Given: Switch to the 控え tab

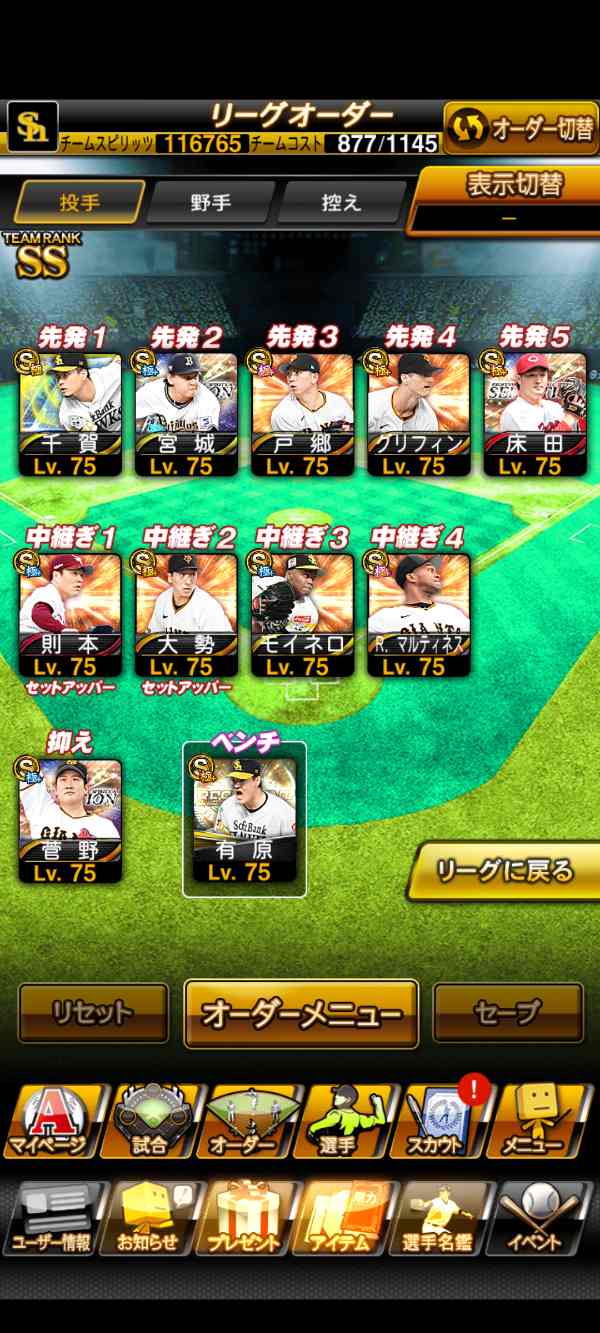Looking at the screenshot, I should pos(340,203).
